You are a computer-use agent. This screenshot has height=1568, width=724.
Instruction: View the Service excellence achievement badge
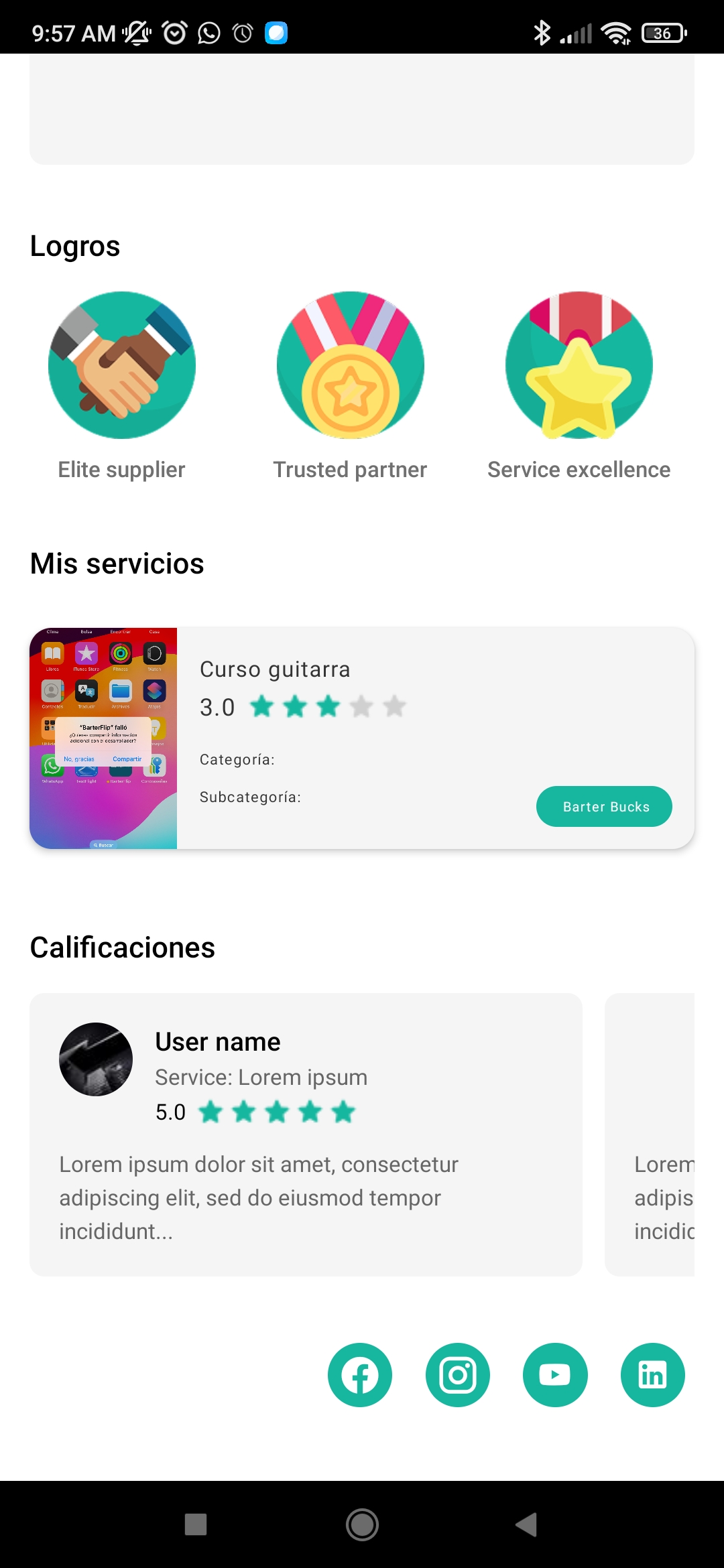click(x=579, y=365)
